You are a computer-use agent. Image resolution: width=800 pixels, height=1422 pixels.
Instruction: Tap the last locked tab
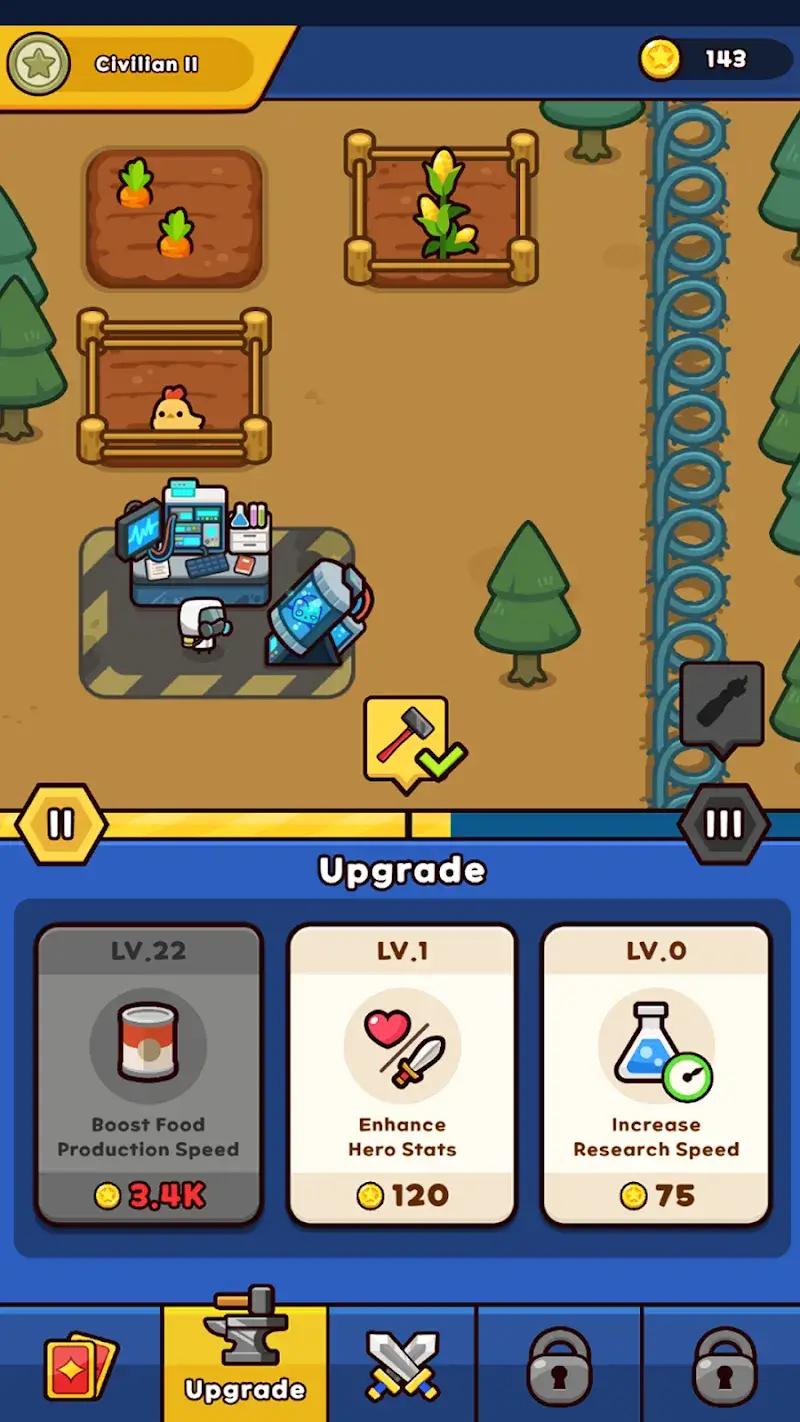coord(723,1365)
